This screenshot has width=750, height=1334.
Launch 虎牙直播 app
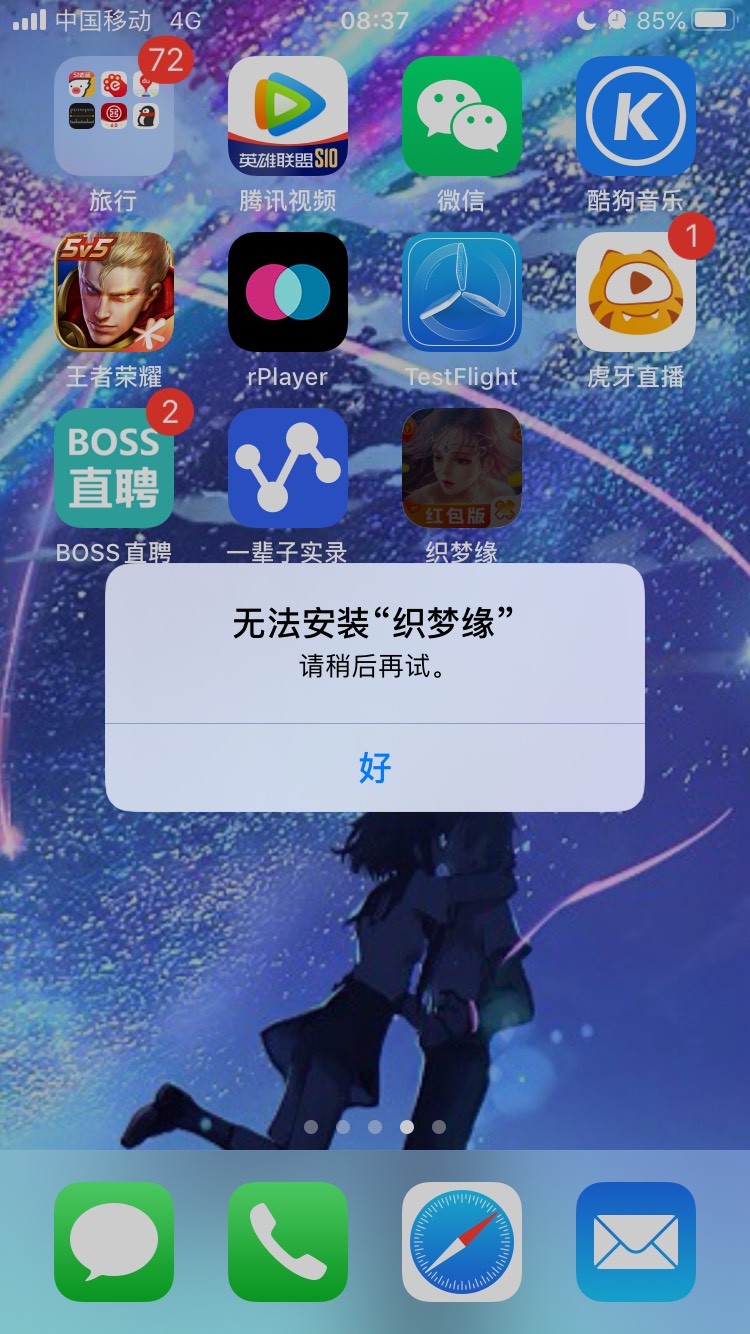point(635,292)
